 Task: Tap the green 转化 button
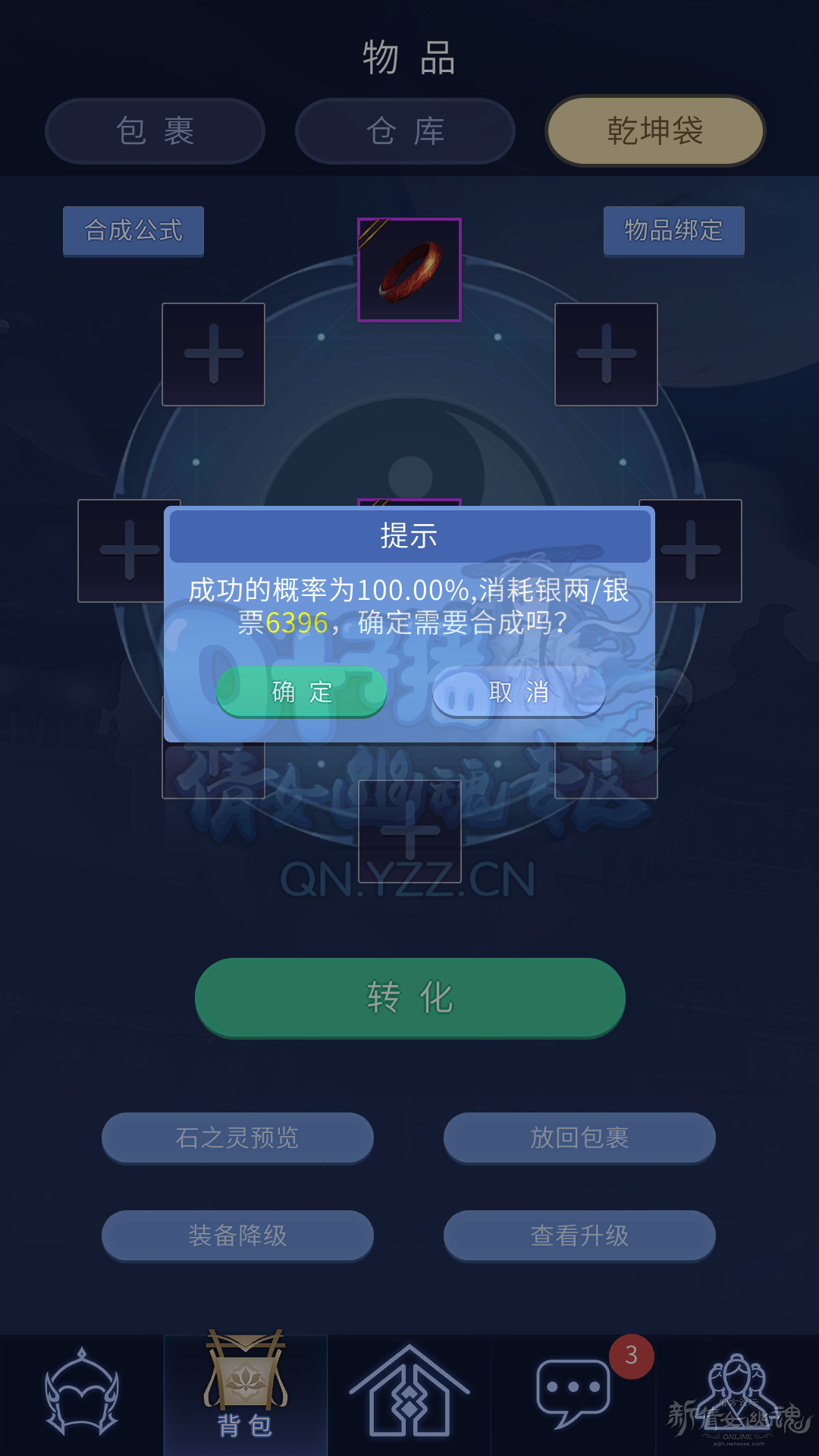409,997
